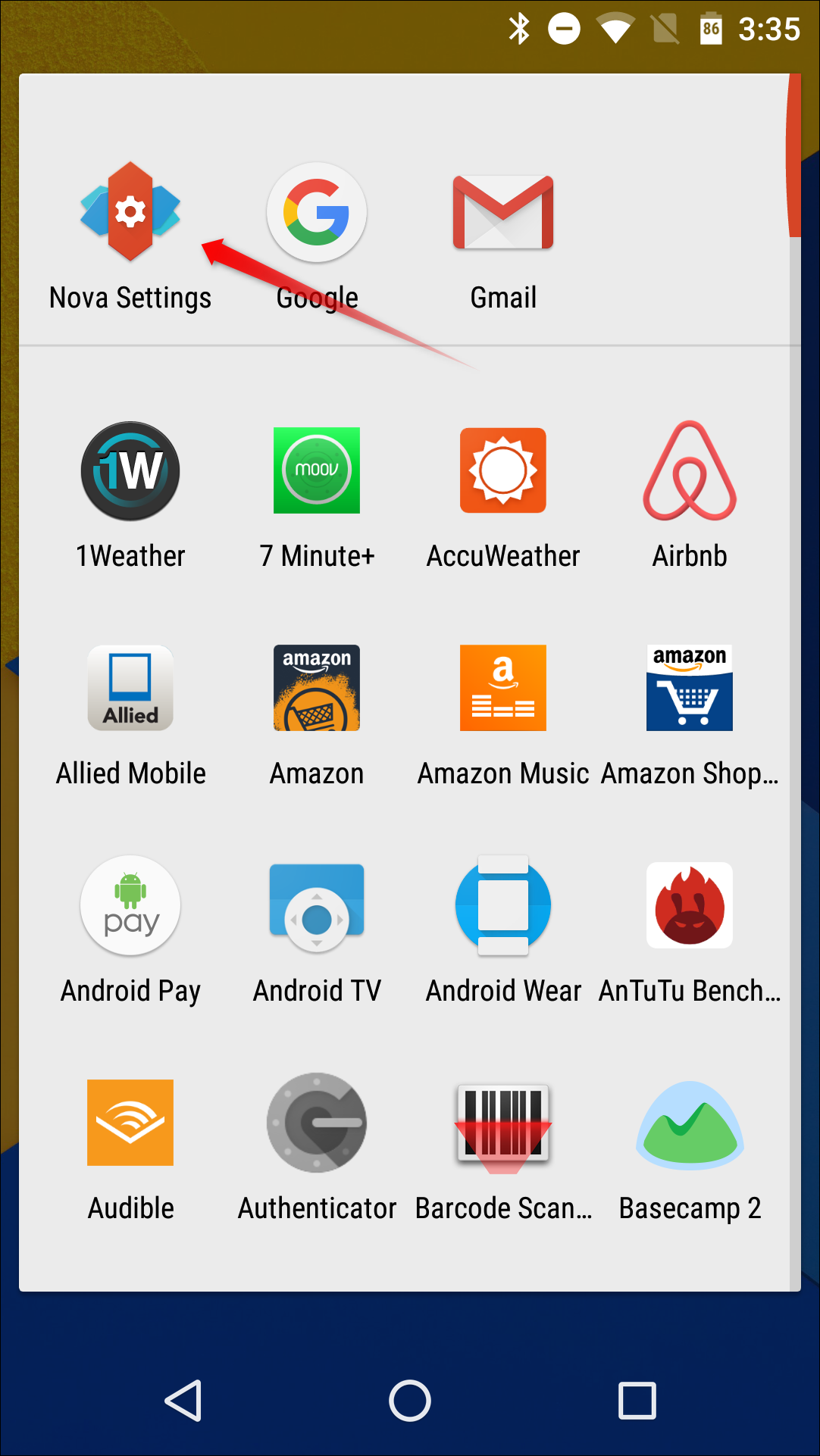Screen dimensions: 820x1456
Task: Launch the Android TV remote app
Action: pyautogui.click(x=316, y=905)
